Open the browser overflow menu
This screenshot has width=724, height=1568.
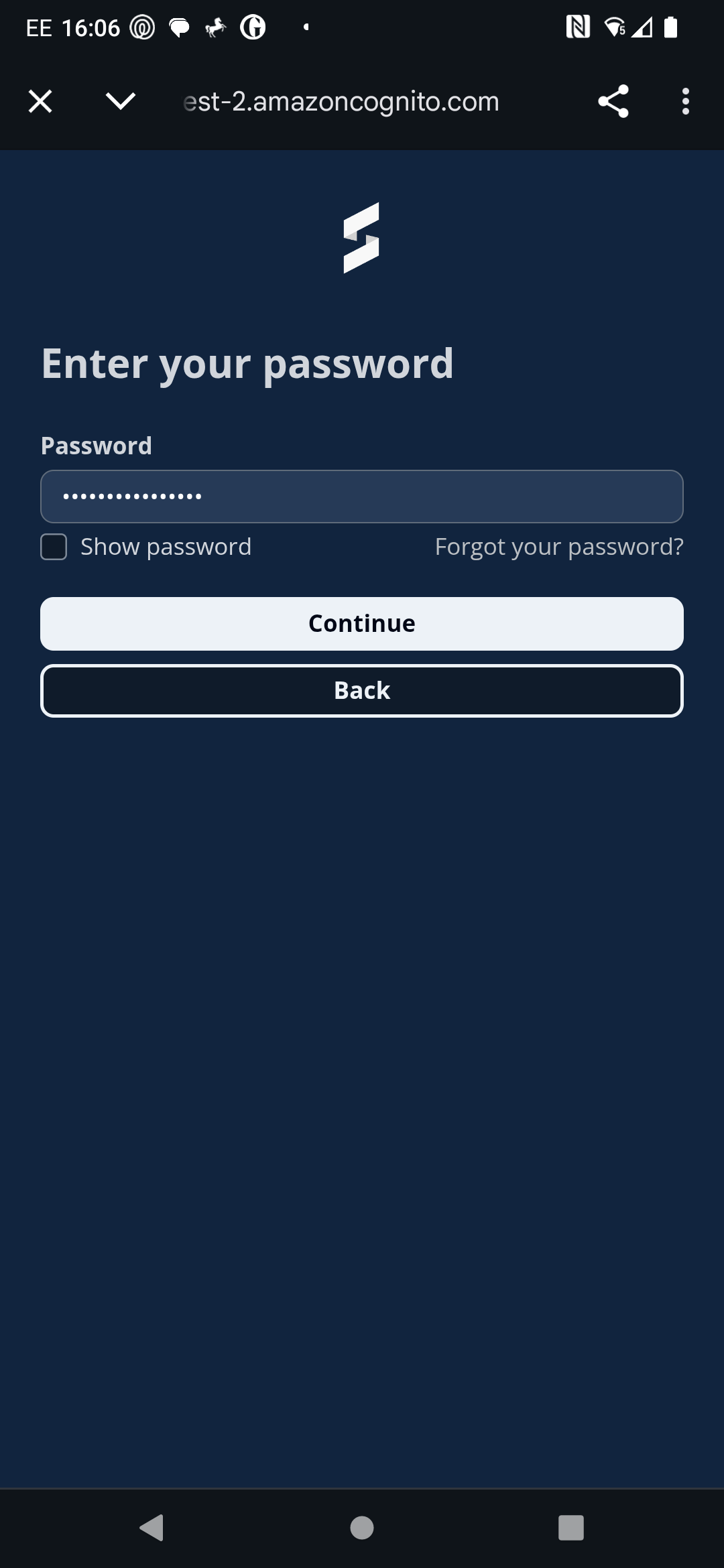click(685, 101)
